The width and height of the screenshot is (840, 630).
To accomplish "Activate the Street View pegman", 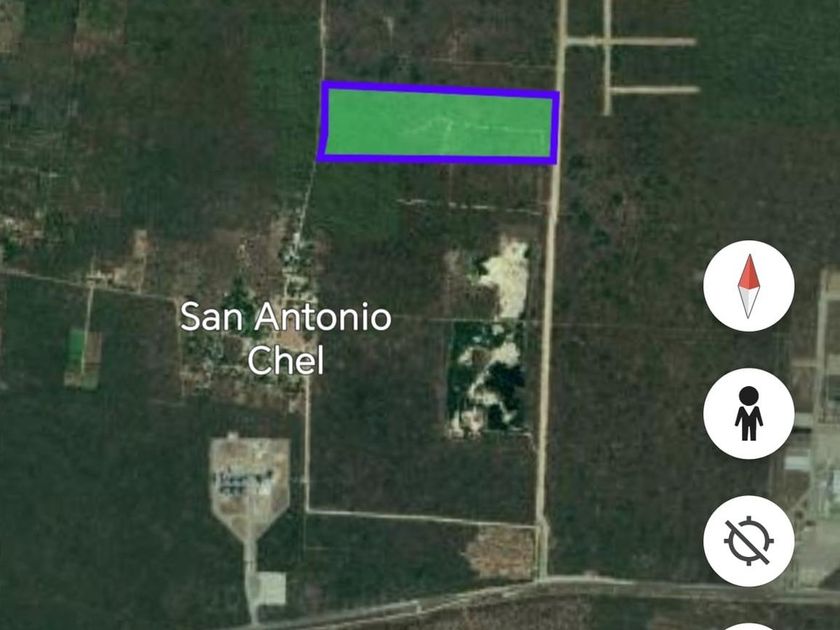I will click(x=749, y=413).
